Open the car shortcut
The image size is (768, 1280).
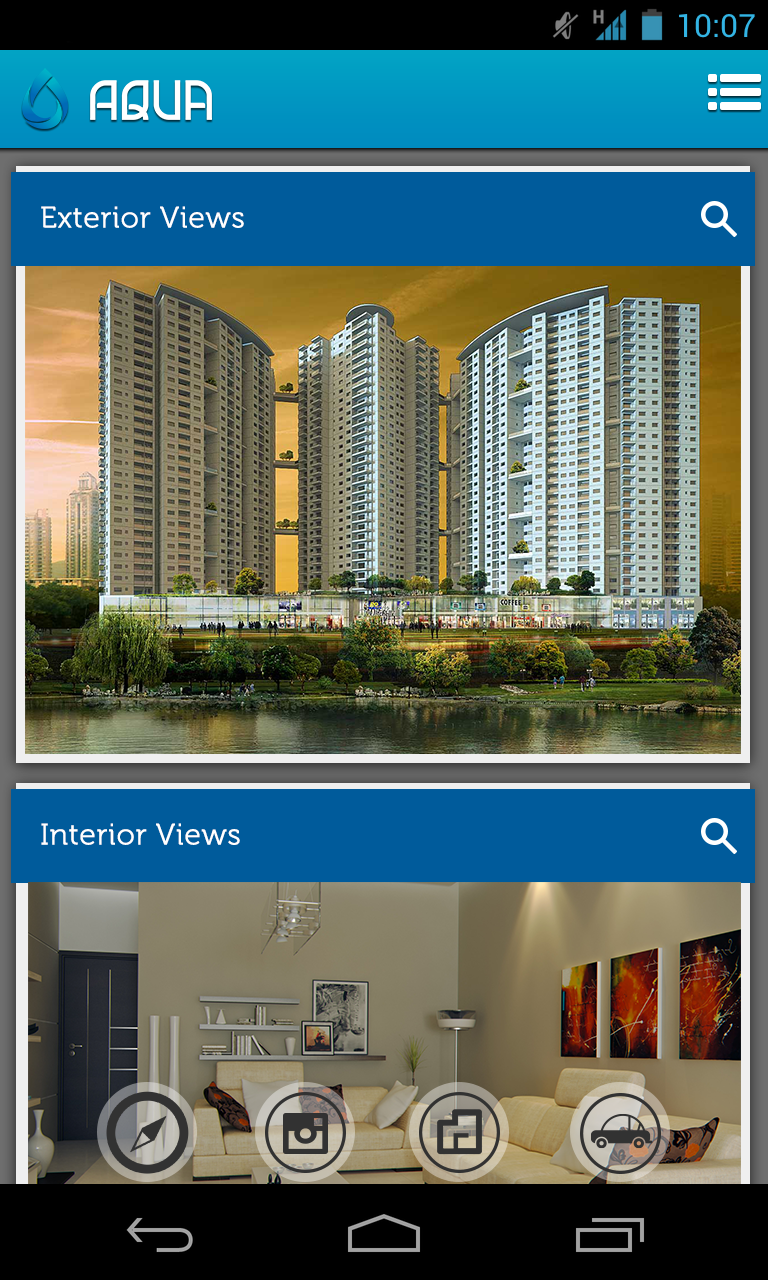point(619,1133)
